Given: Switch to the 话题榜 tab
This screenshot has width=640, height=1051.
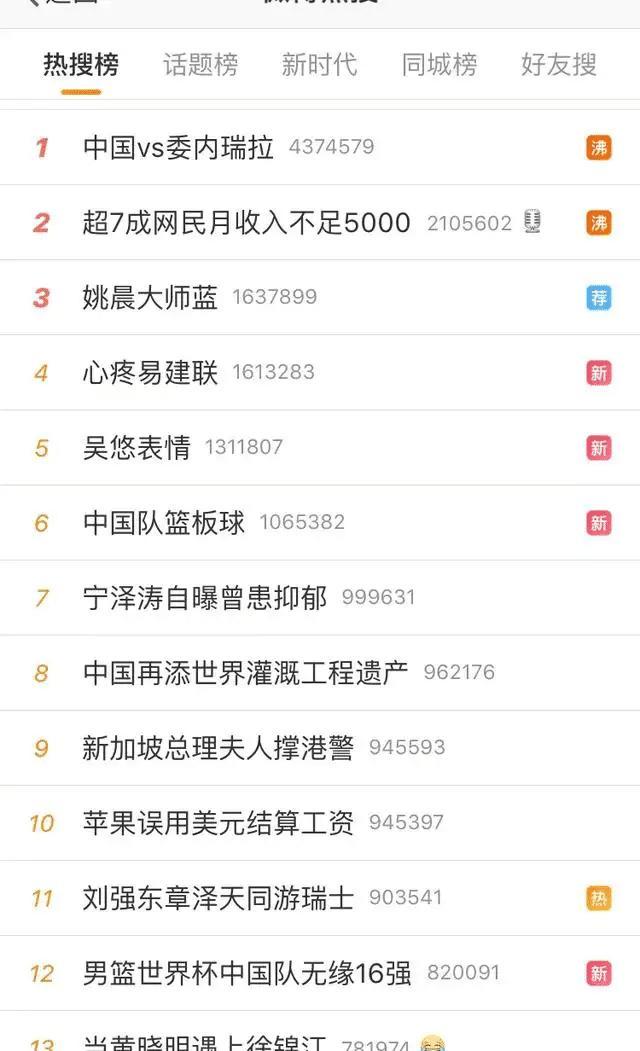Looking at the screenshot, I should click(200, 65).
